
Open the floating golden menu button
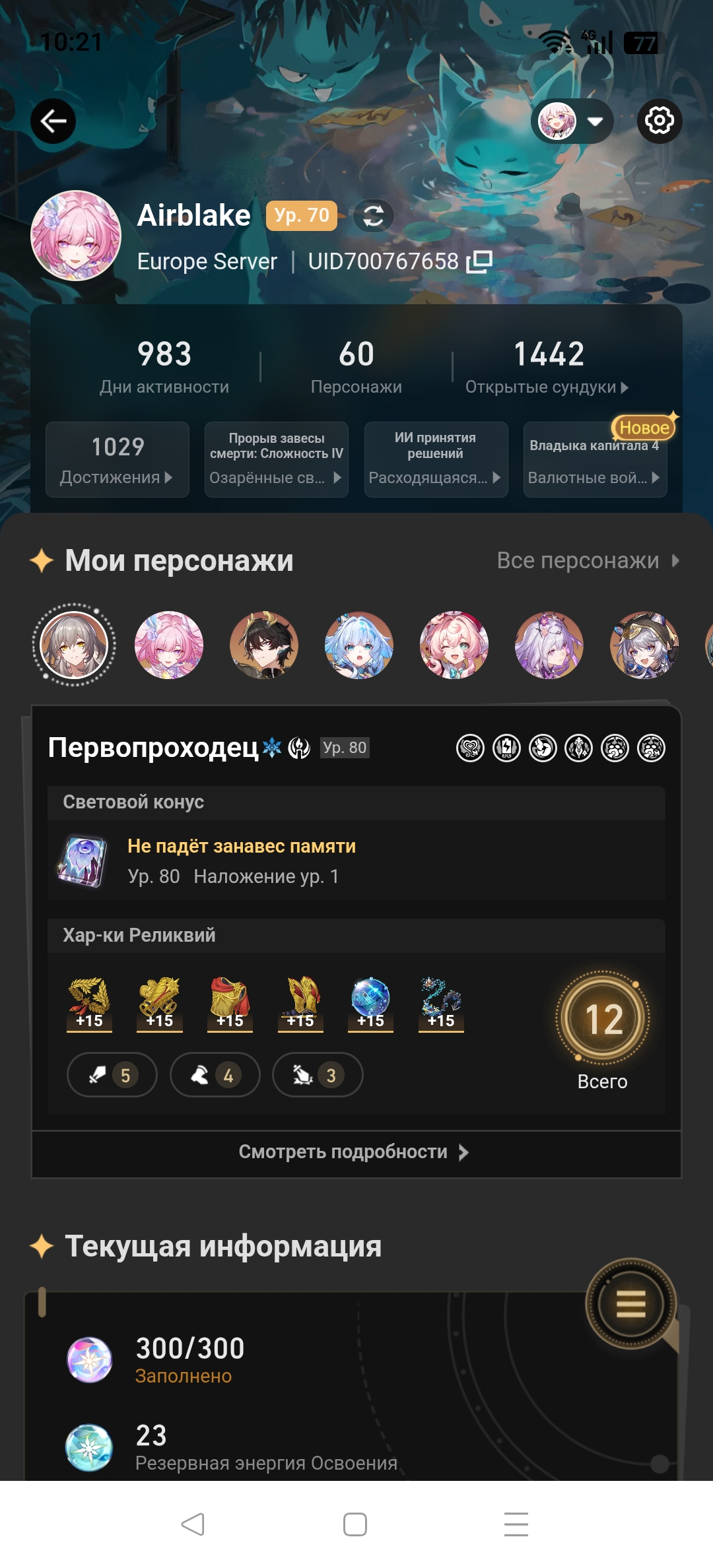tap(630, 1304)
